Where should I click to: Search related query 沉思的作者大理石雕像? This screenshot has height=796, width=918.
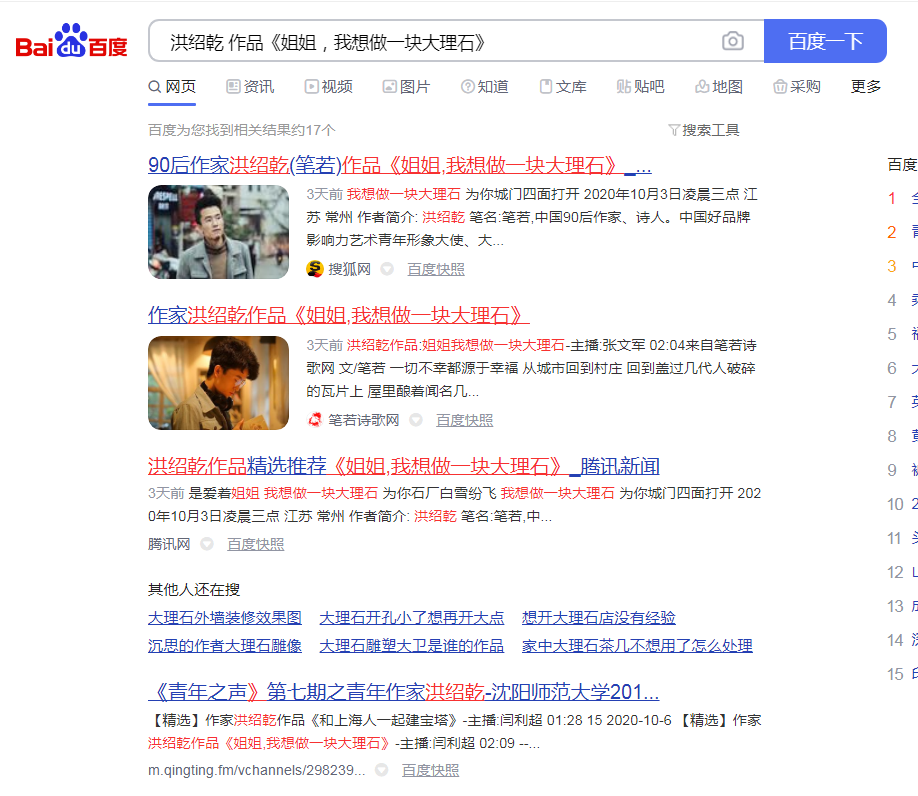coord(224,646)
